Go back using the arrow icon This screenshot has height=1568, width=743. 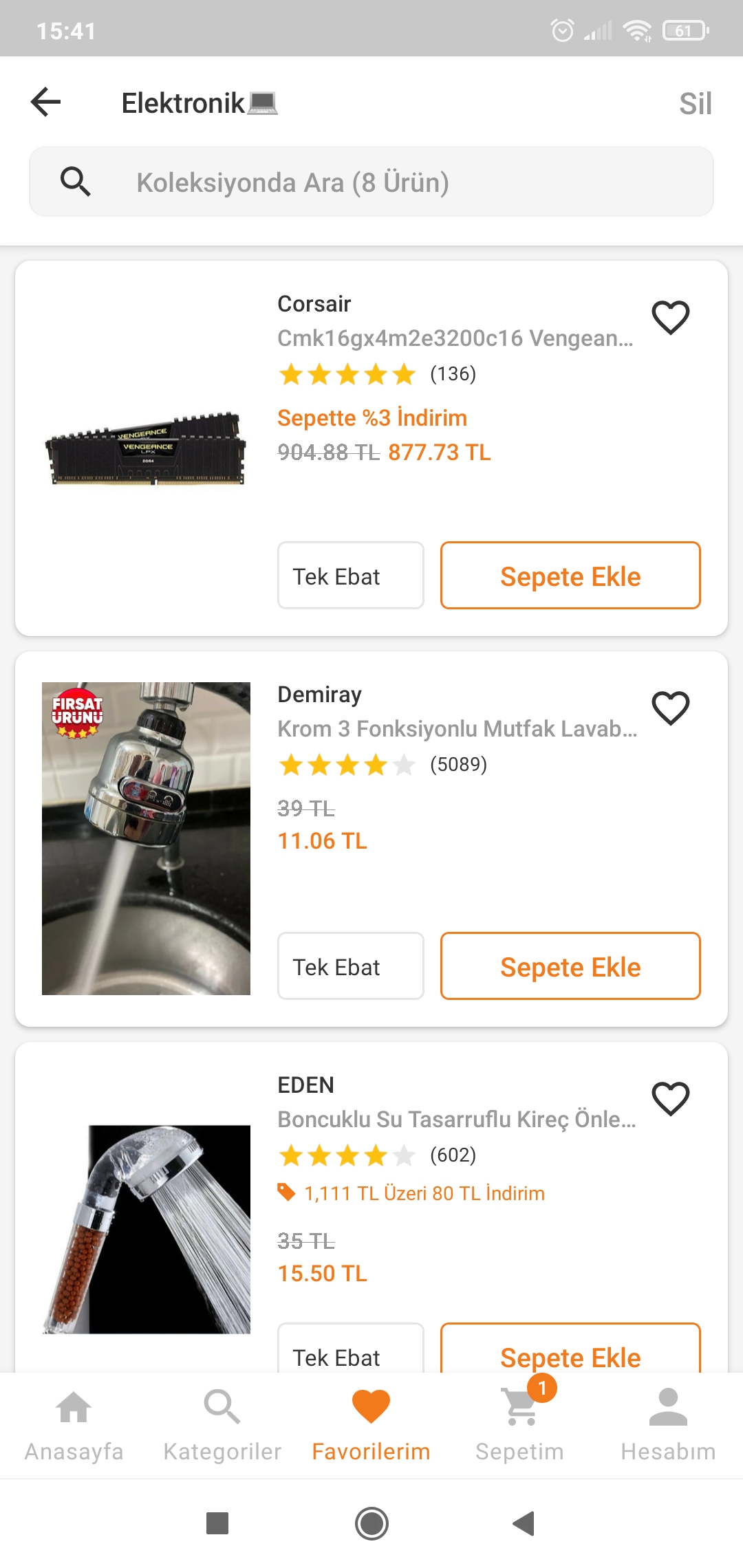[x=46, y=102]
